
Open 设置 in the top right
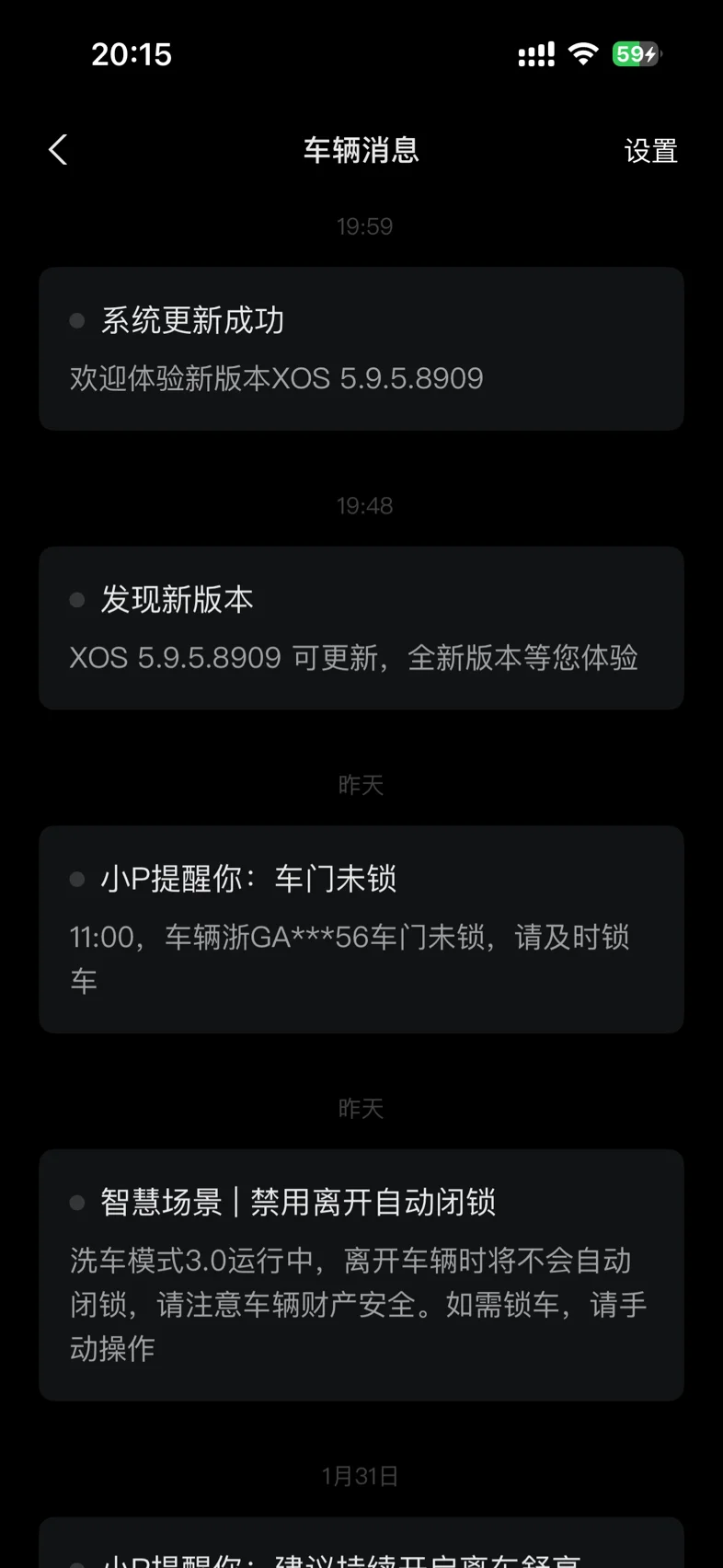click(650, 150)
